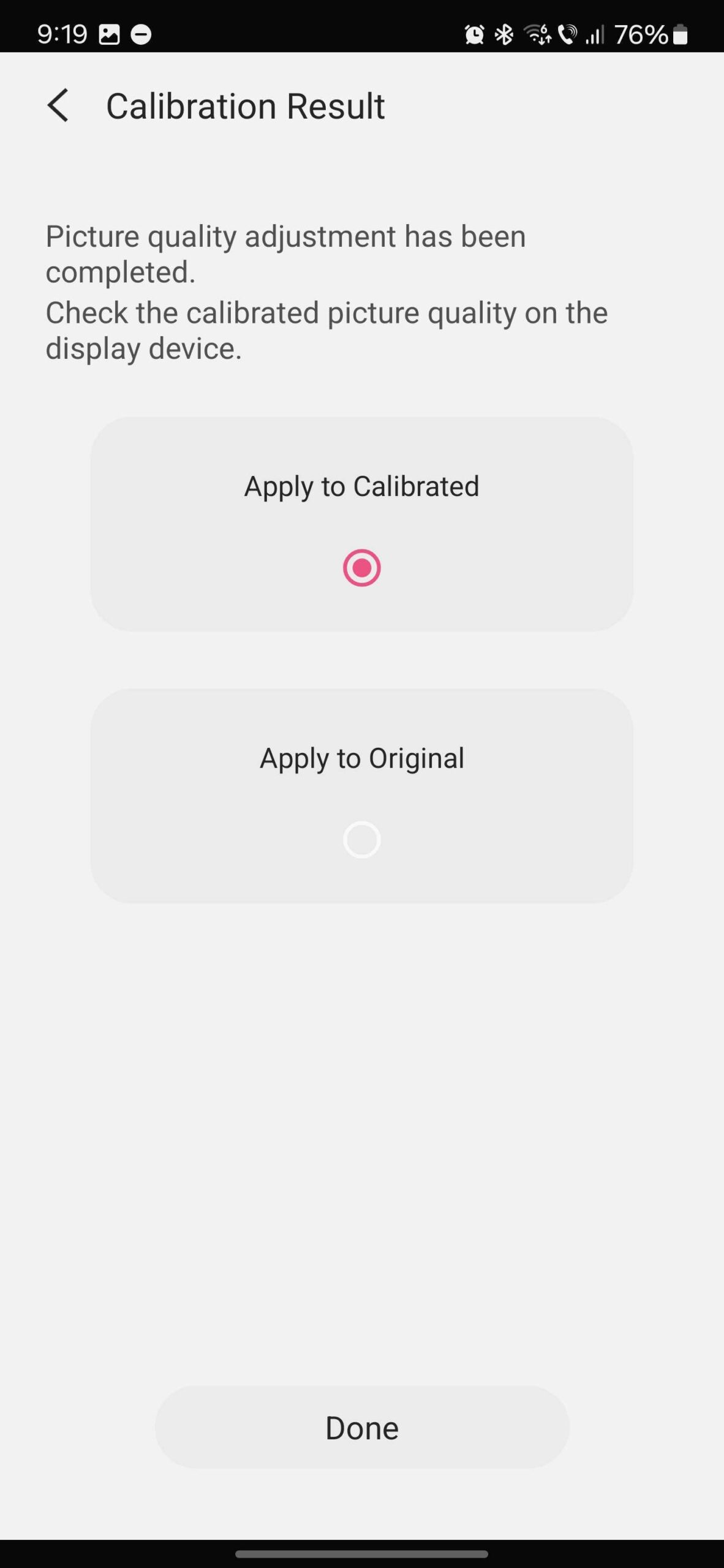Image resolution: width=724 pixels, height=1568 pixels.
Task: Select the Apply to Calibrated option
Action: 361,567
